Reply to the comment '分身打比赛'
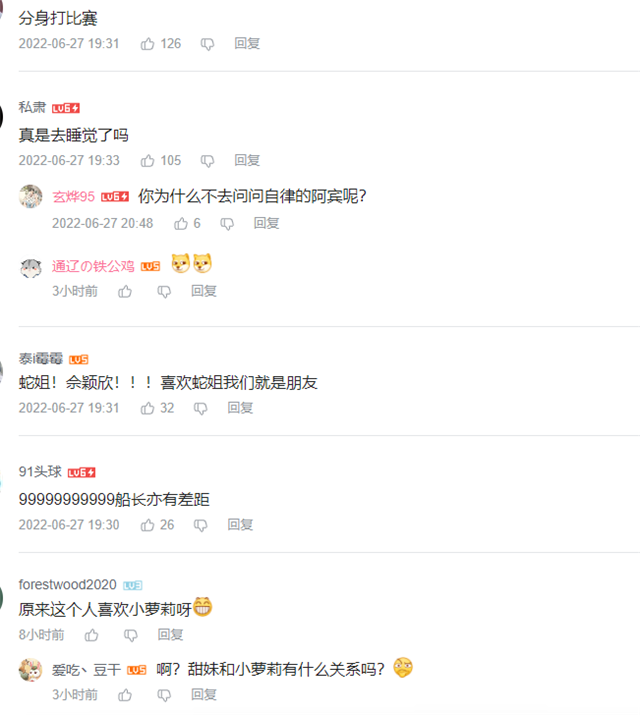This screenshot has width=640, height=715. [x=247, y=44]
